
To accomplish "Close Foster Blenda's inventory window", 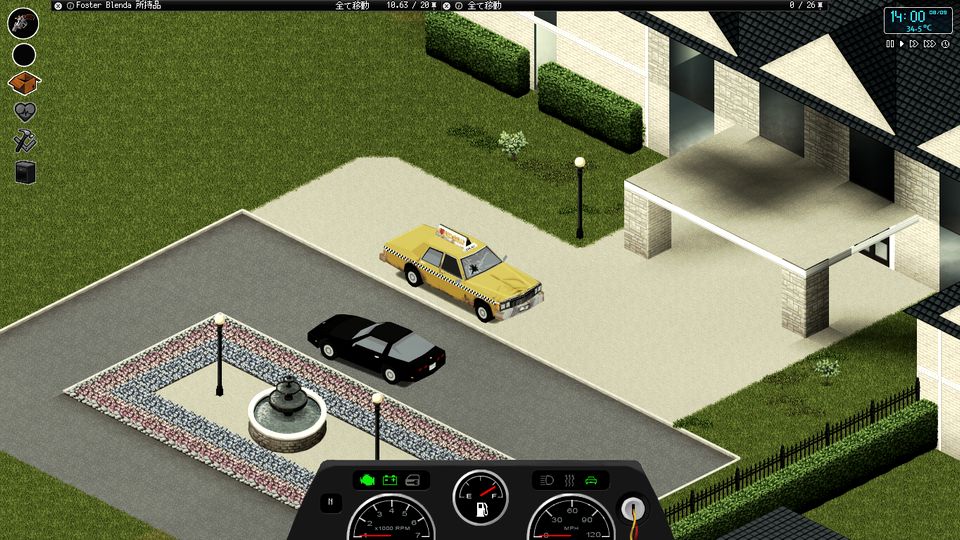I will 58,5.
